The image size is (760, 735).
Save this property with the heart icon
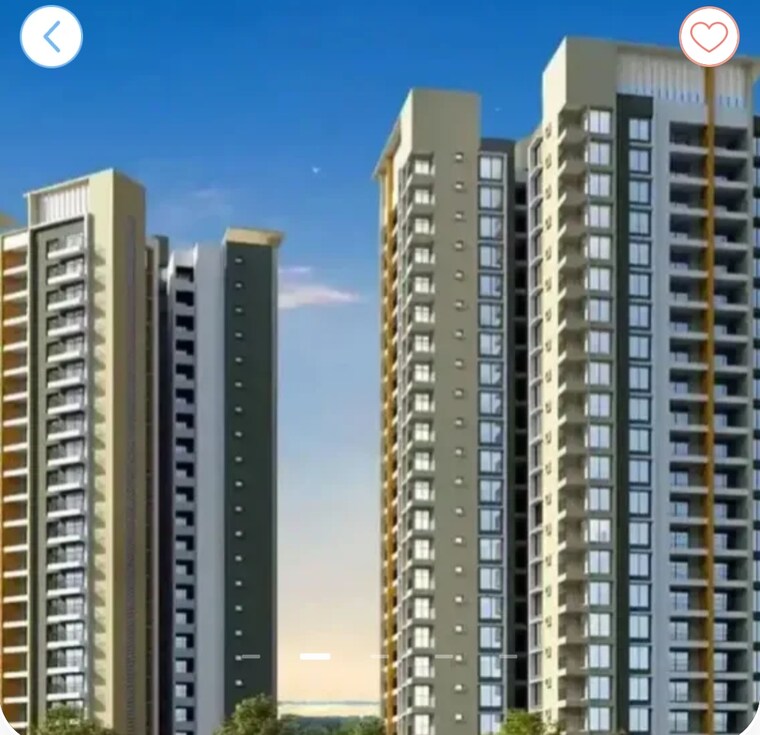[x=709, y=37]
